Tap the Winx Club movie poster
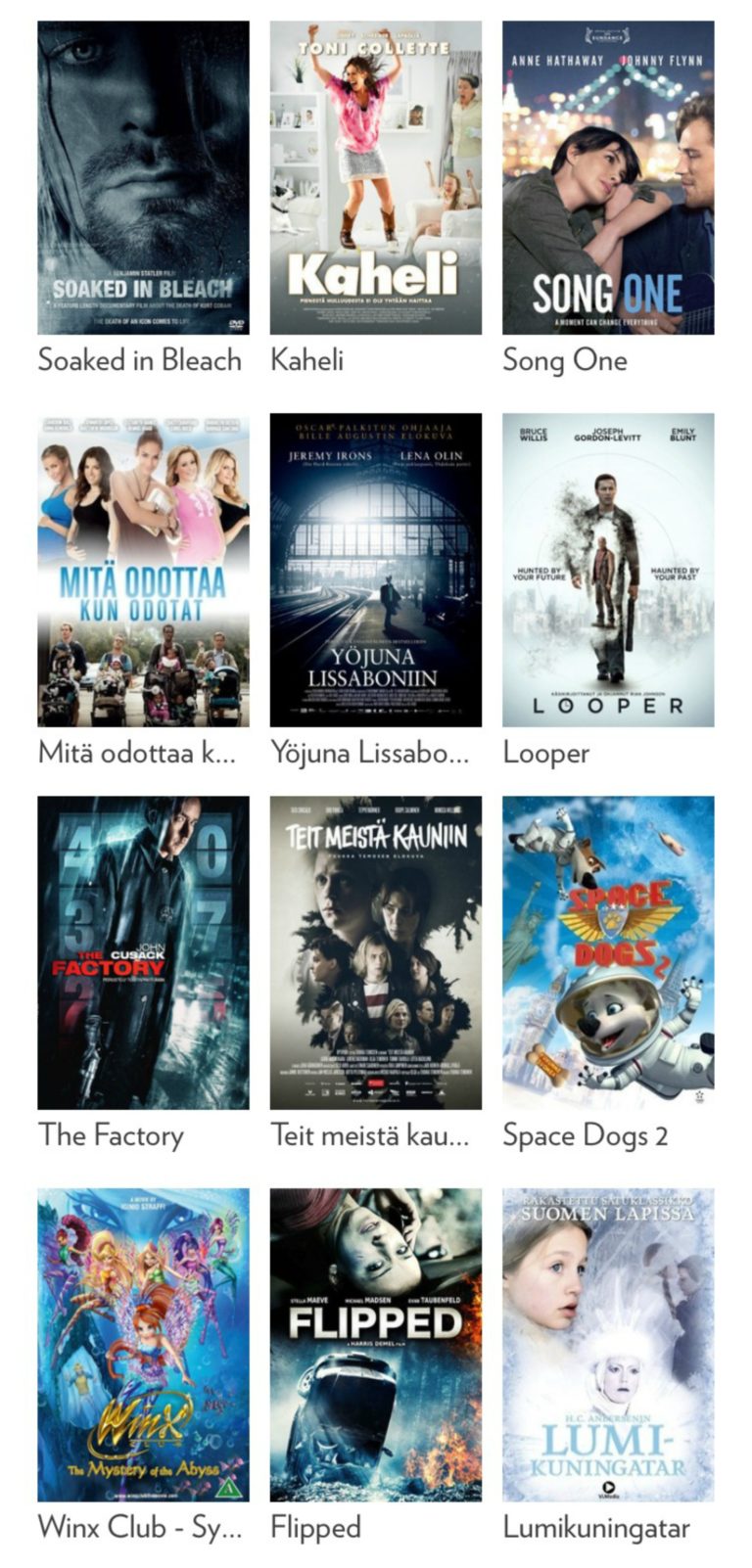Image resolution: width=752 pixels, height=1568 pixels. [x=143, y=1345]
